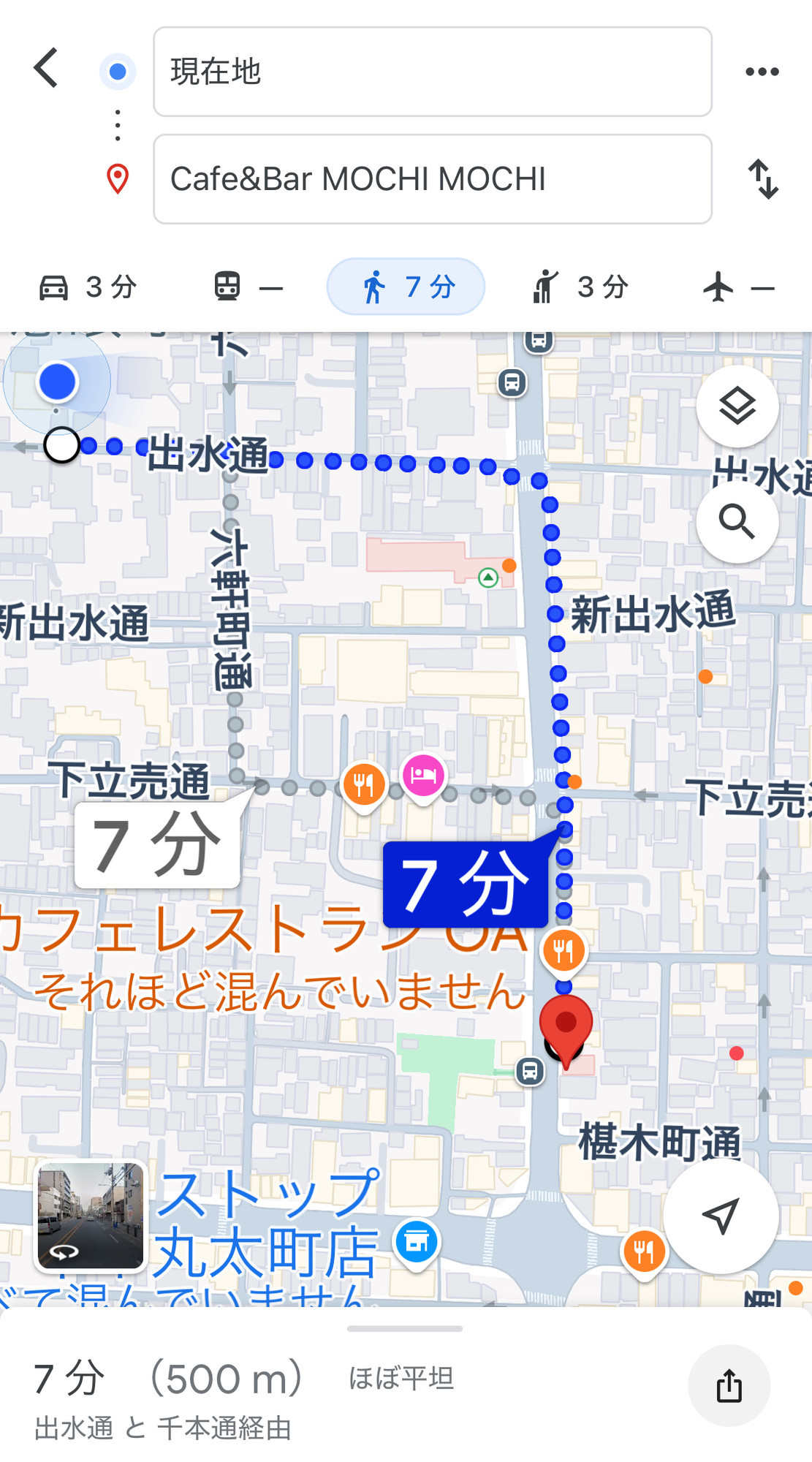Recenter map on current location
The image size is (812, 1462).
pyautogui.click(x=721, y=1216)
